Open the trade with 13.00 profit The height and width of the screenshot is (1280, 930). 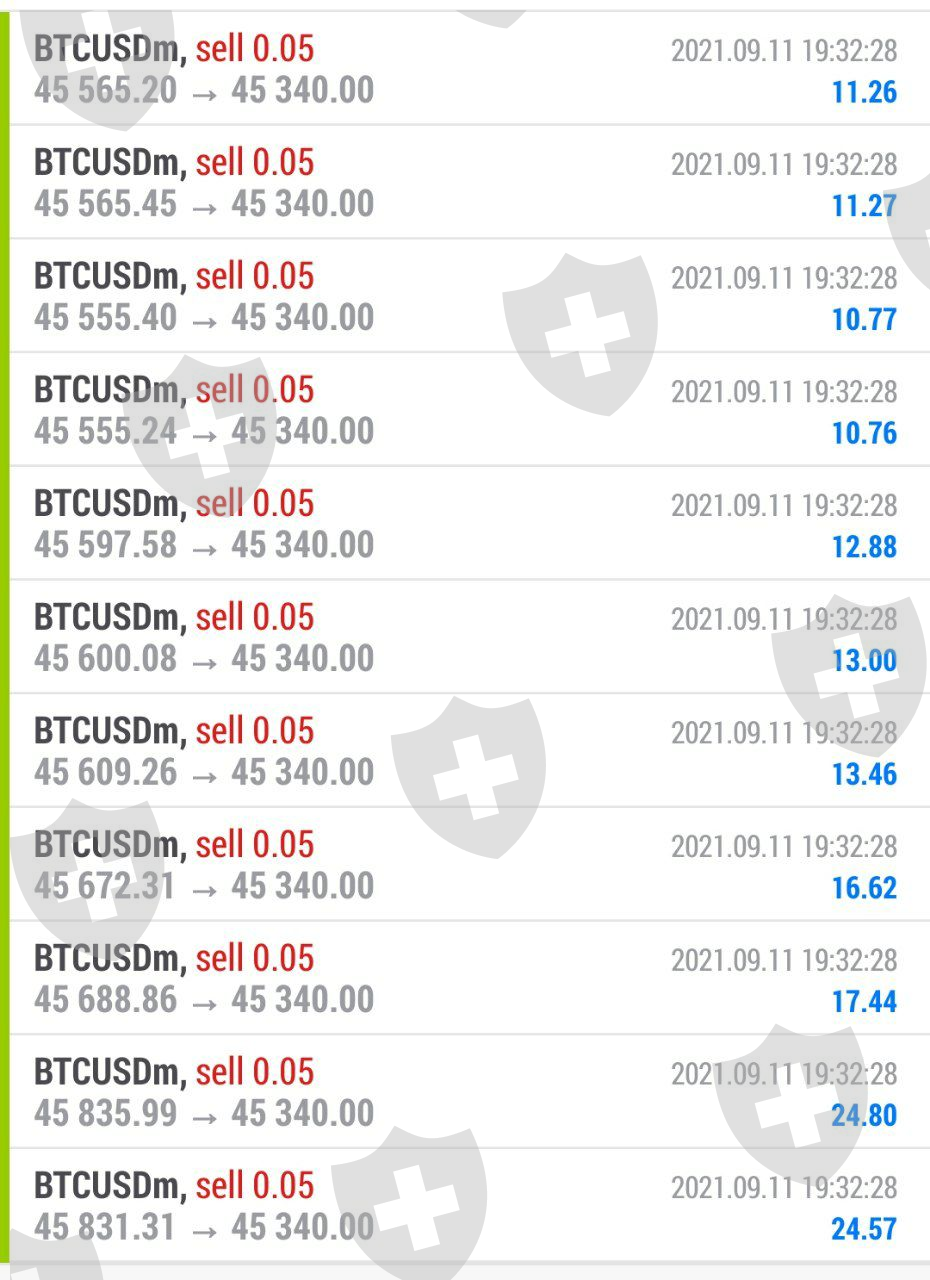(x=465, y=638)
